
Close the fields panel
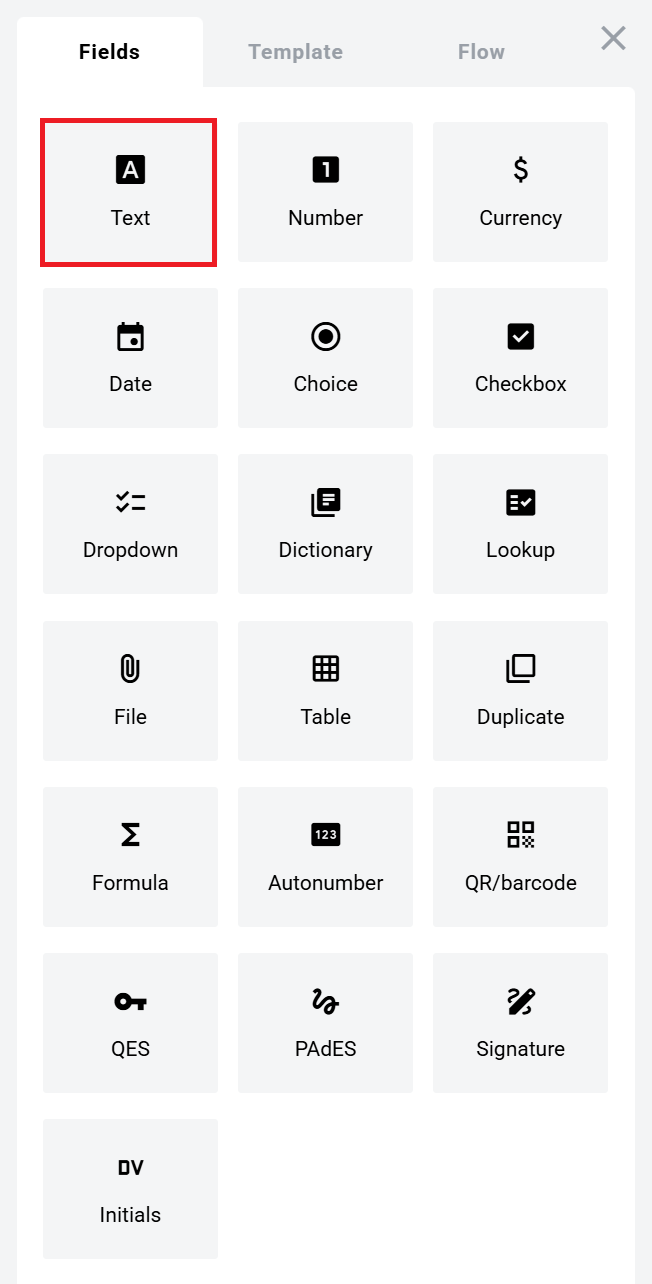click(x=613, y=39)
